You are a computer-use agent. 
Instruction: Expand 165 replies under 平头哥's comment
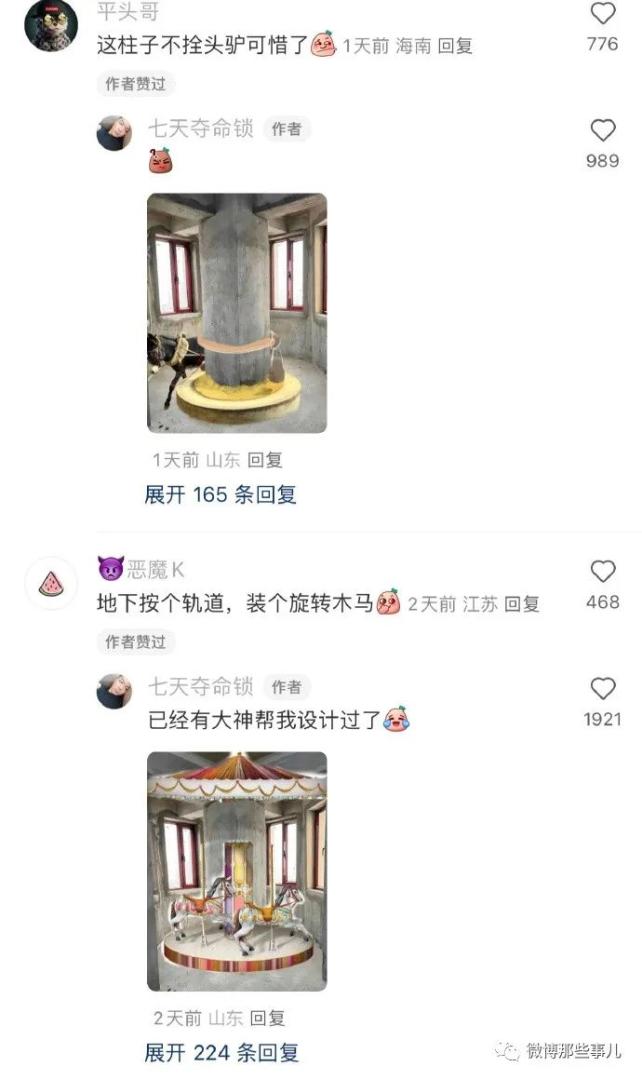click(x=221, y=494)
